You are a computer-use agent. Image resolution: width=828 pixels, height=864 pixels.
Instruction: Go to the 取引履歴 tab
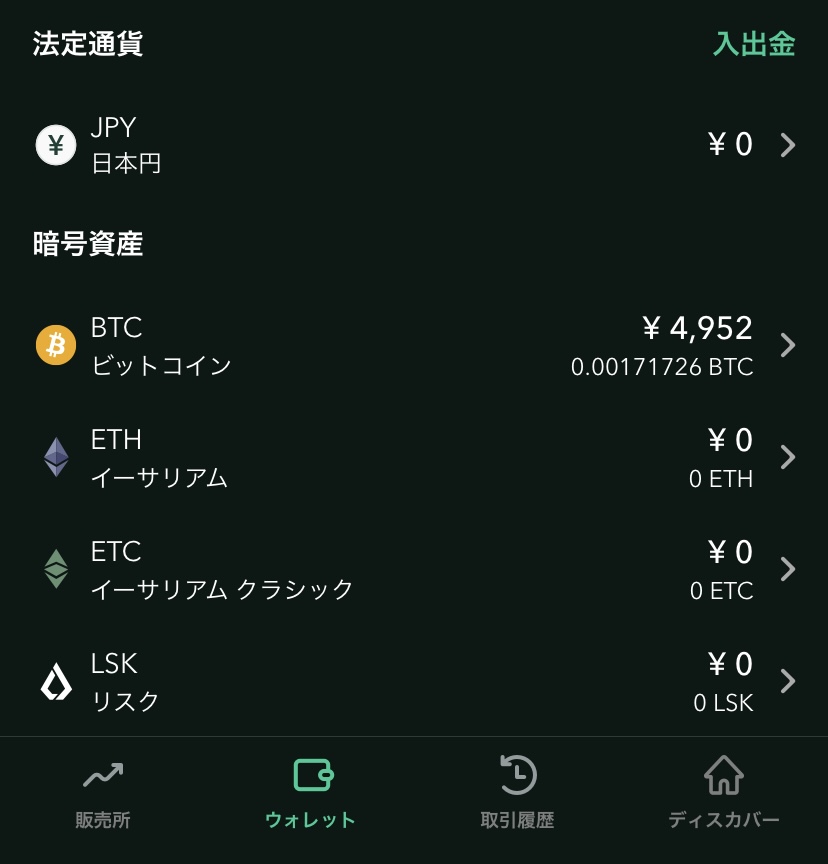coord(517,794)
